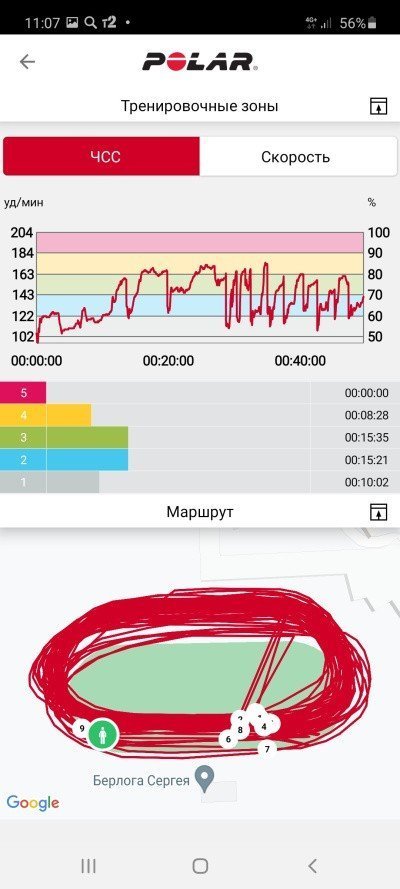
Task: Go back using the arrow beside the Polar logo
Action: coord(27,62)
